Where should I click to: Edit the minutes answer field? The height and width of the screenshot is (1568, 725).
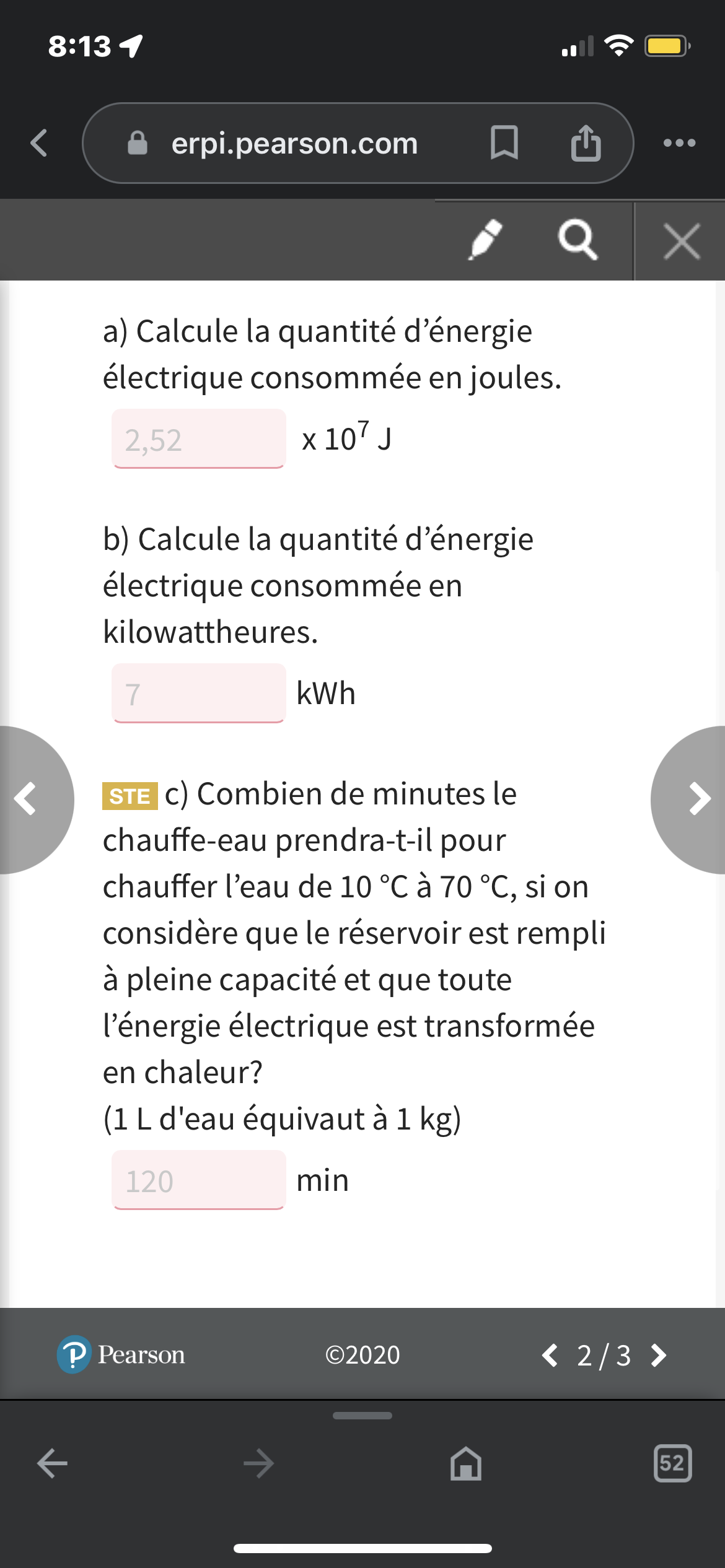point(198,1180)
